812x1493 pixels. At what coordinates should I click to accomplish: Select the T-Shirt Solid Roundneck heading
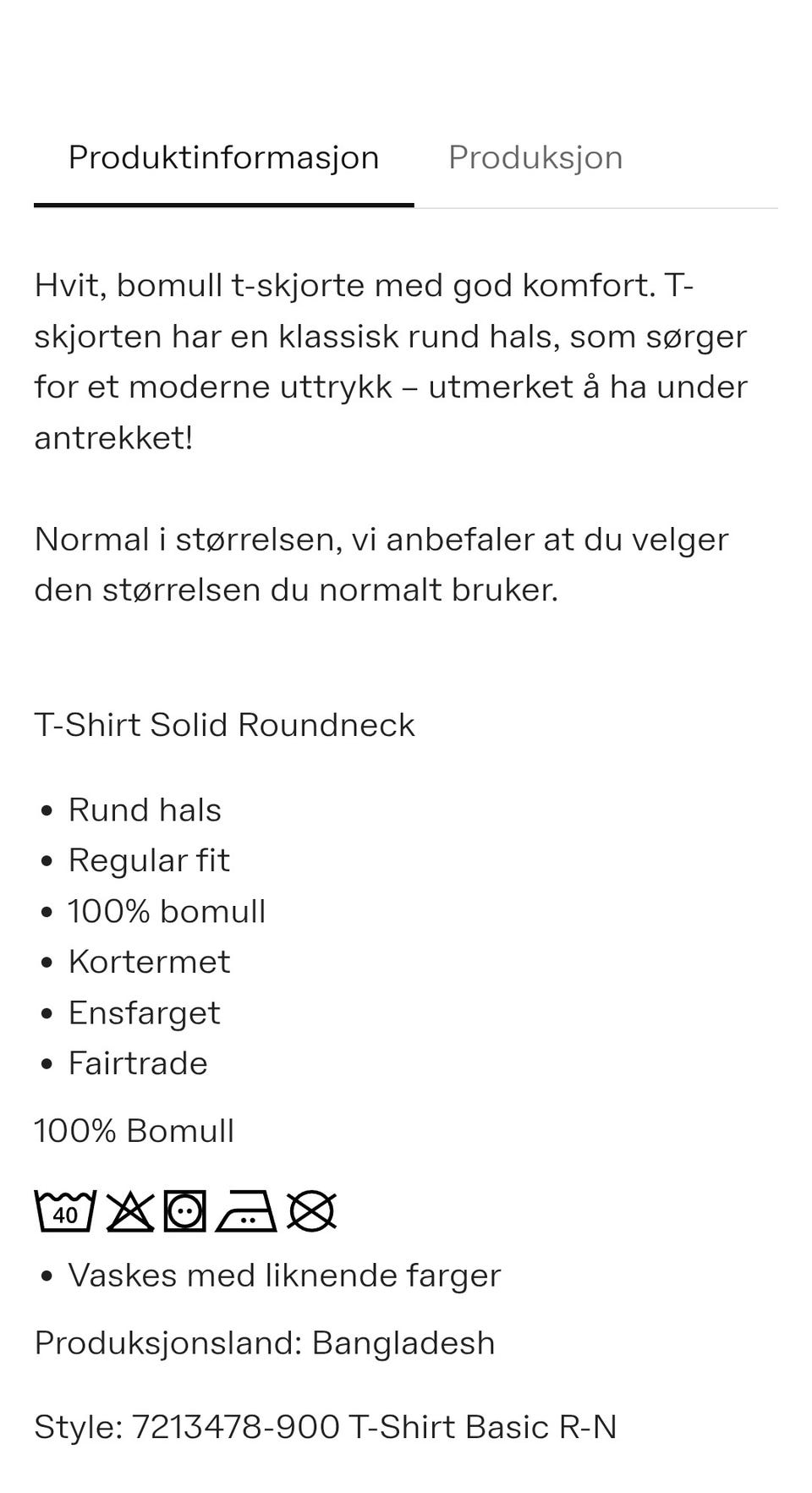pos(225,725)
